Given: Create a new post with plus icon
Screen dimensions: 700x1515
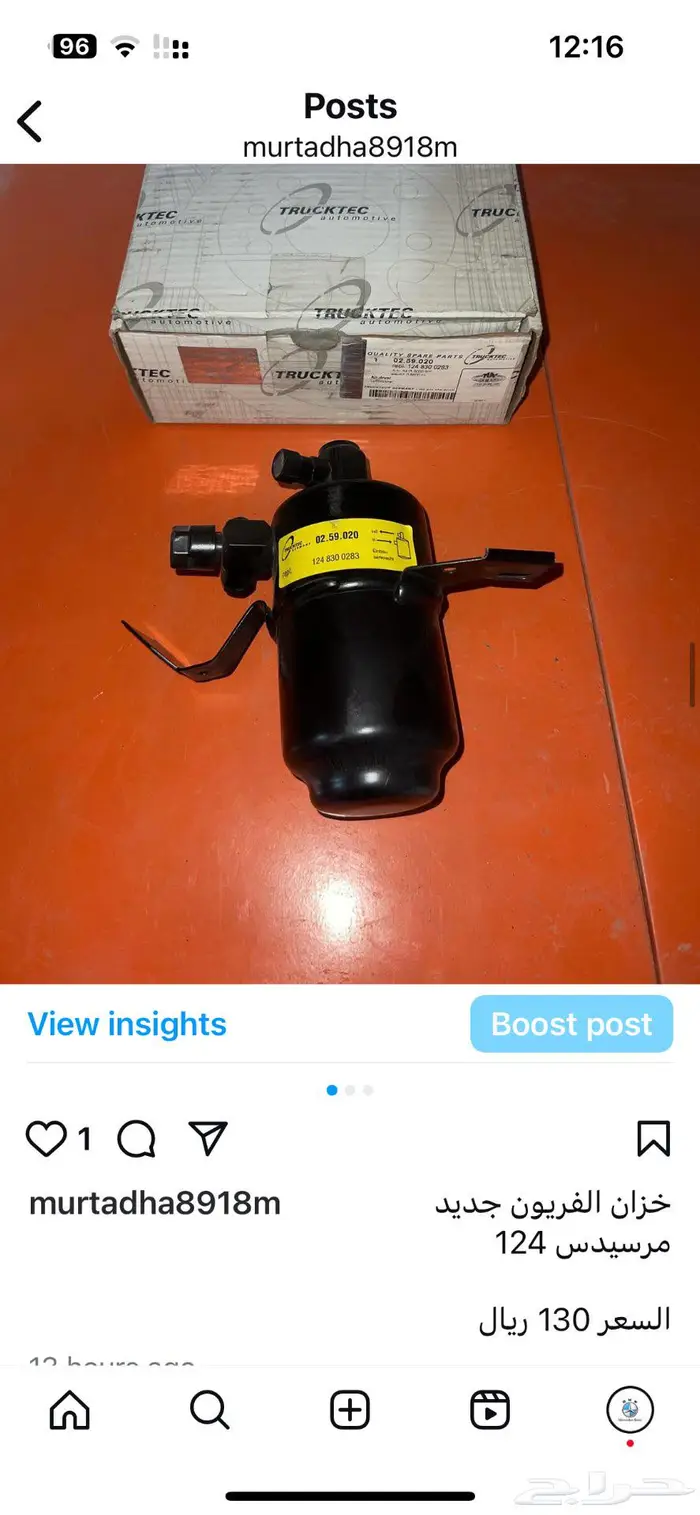Looking at the screenshot, I should [x=350, y=1410].
